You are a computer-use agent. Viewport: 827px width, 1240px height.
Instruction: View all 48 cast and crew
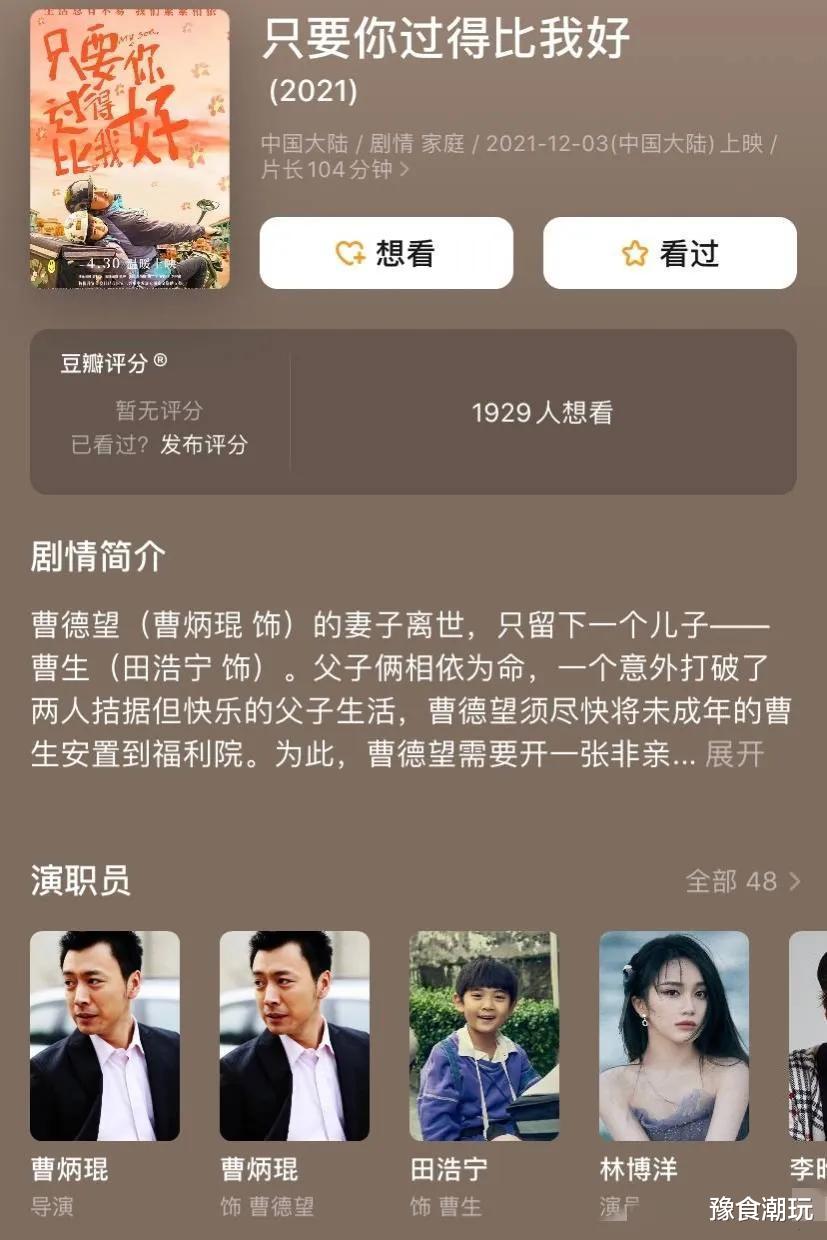[x=743, y=881]
